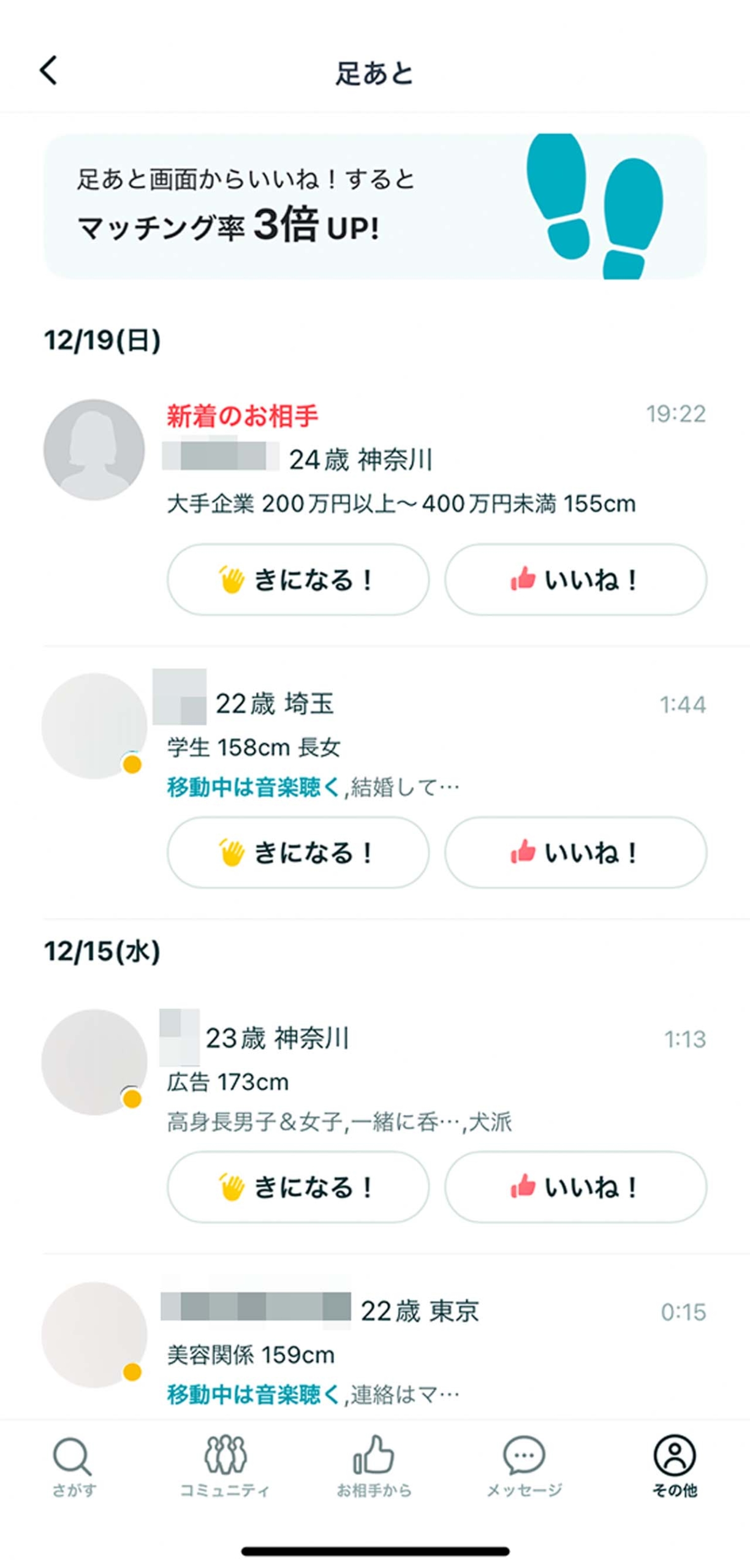Open the マッチング率3倍UP footprint banner

[375, 206]
